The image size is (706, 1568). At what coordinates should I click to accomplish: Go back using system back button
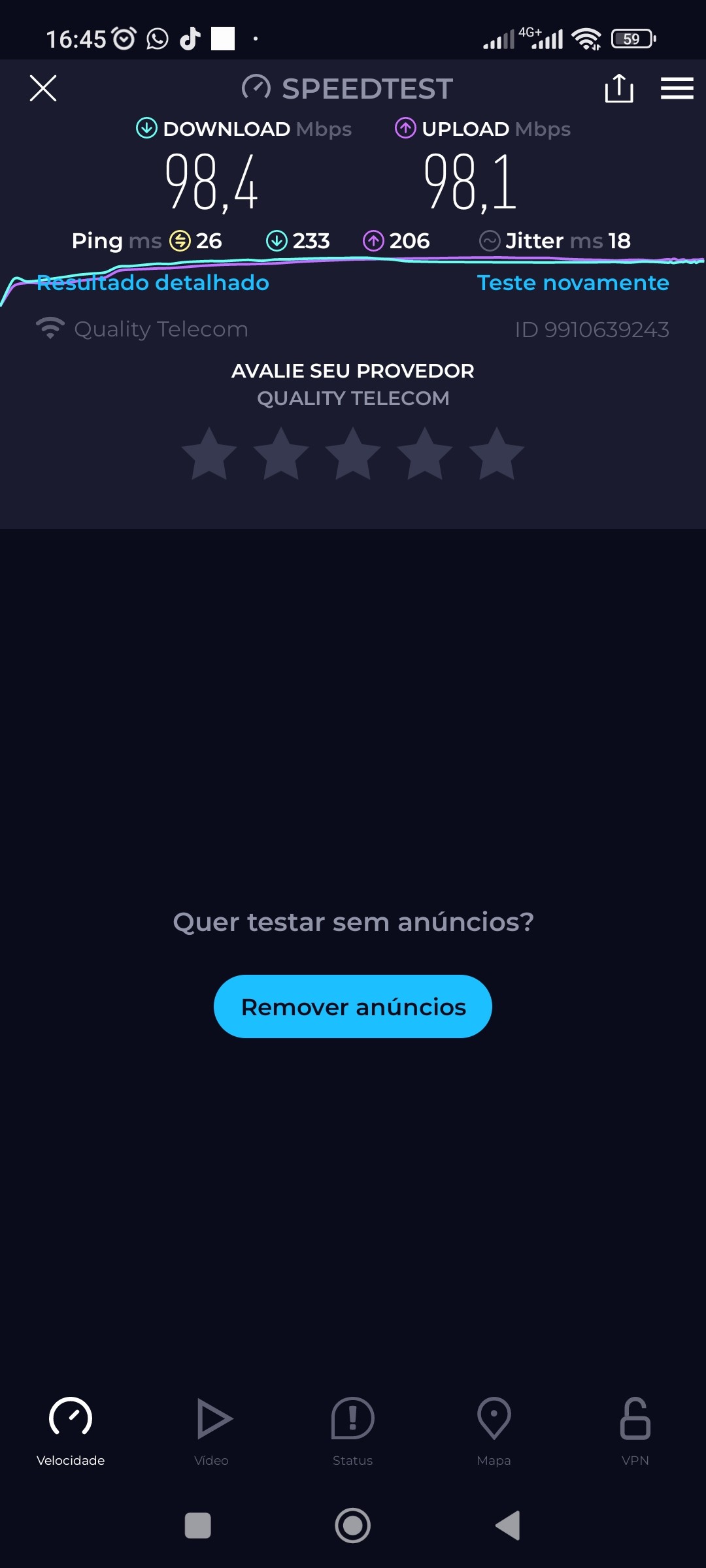pos(508,1526)
